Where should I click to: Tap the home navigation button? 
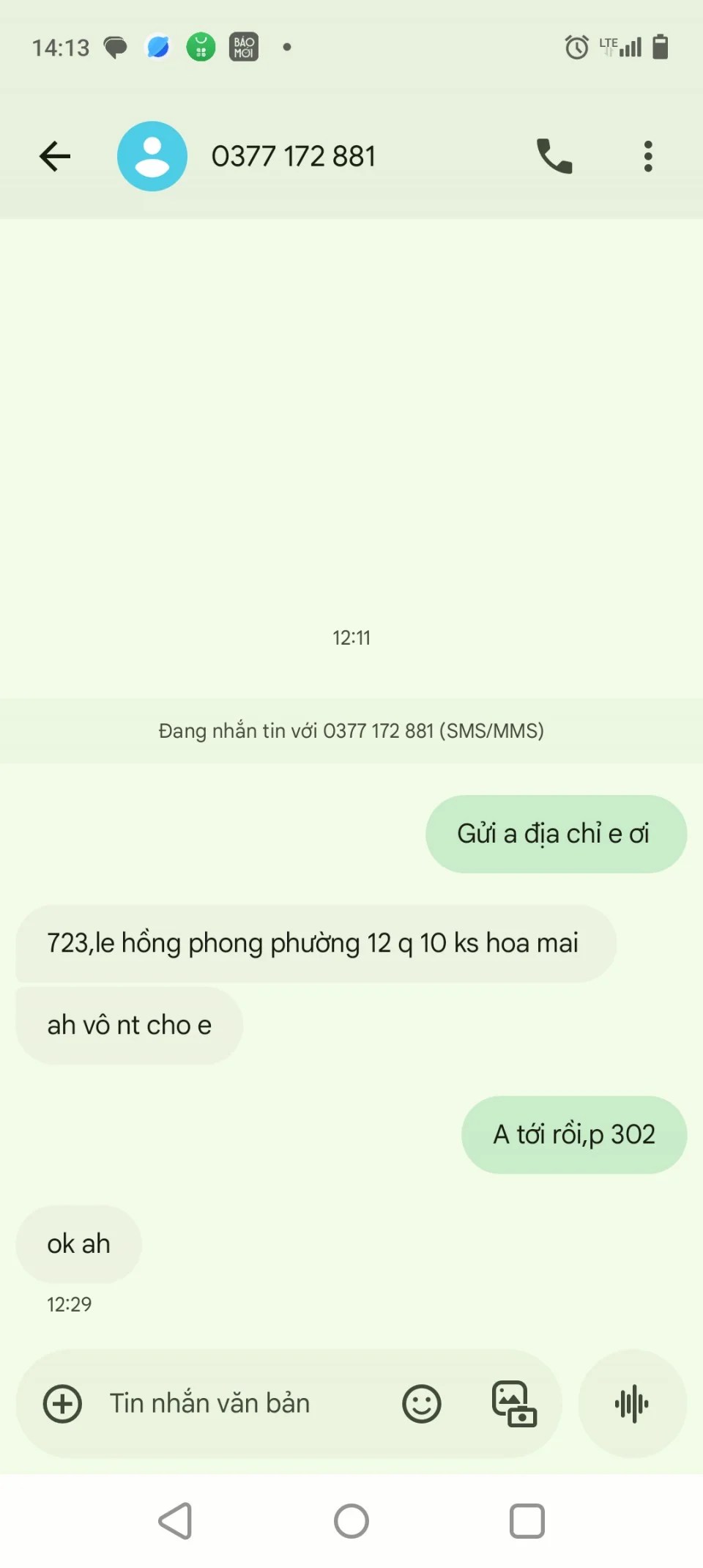[x=351, y=1521]
